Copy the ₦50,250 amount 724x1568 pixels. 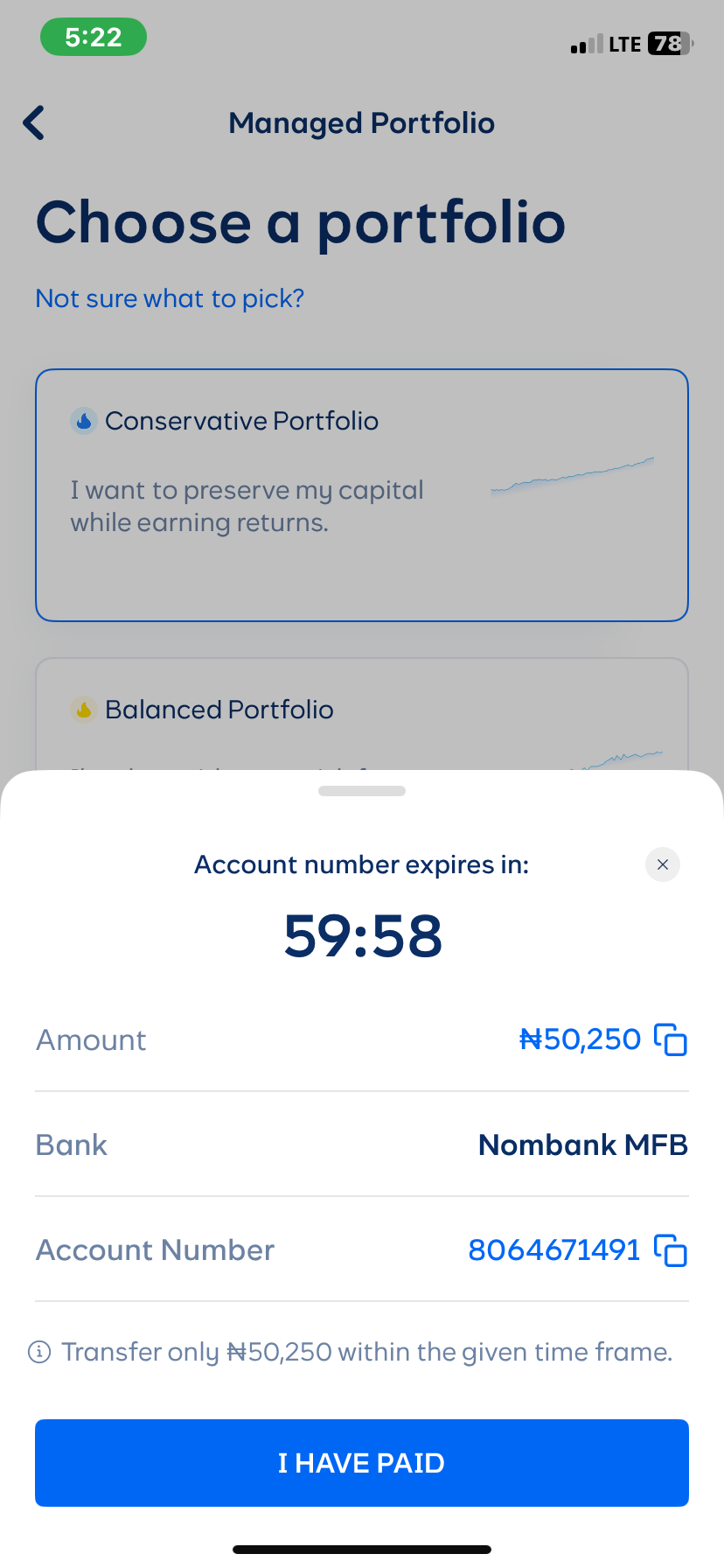pos(671,1039)
